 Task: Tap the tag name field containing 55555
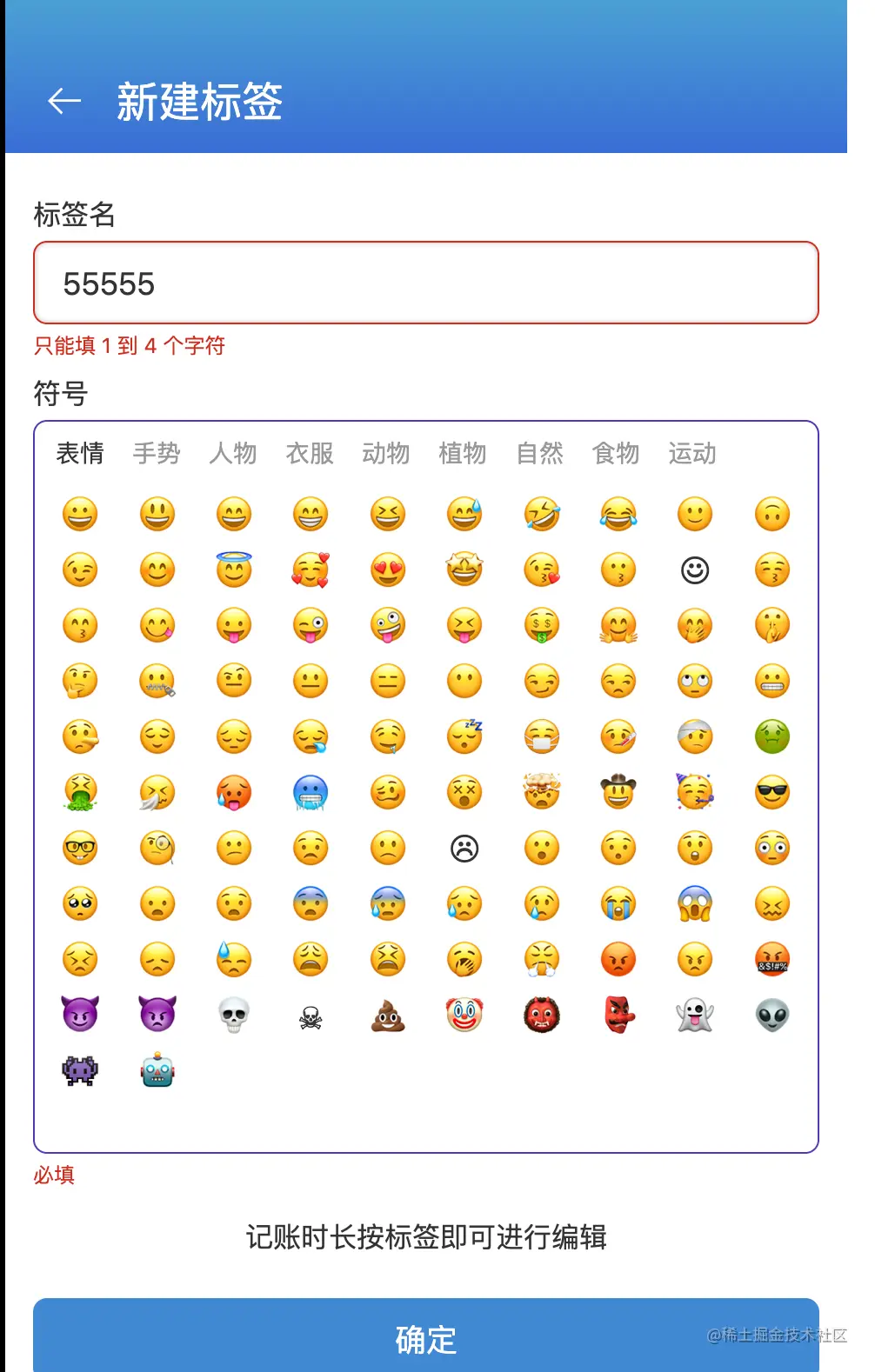[425, 283]
